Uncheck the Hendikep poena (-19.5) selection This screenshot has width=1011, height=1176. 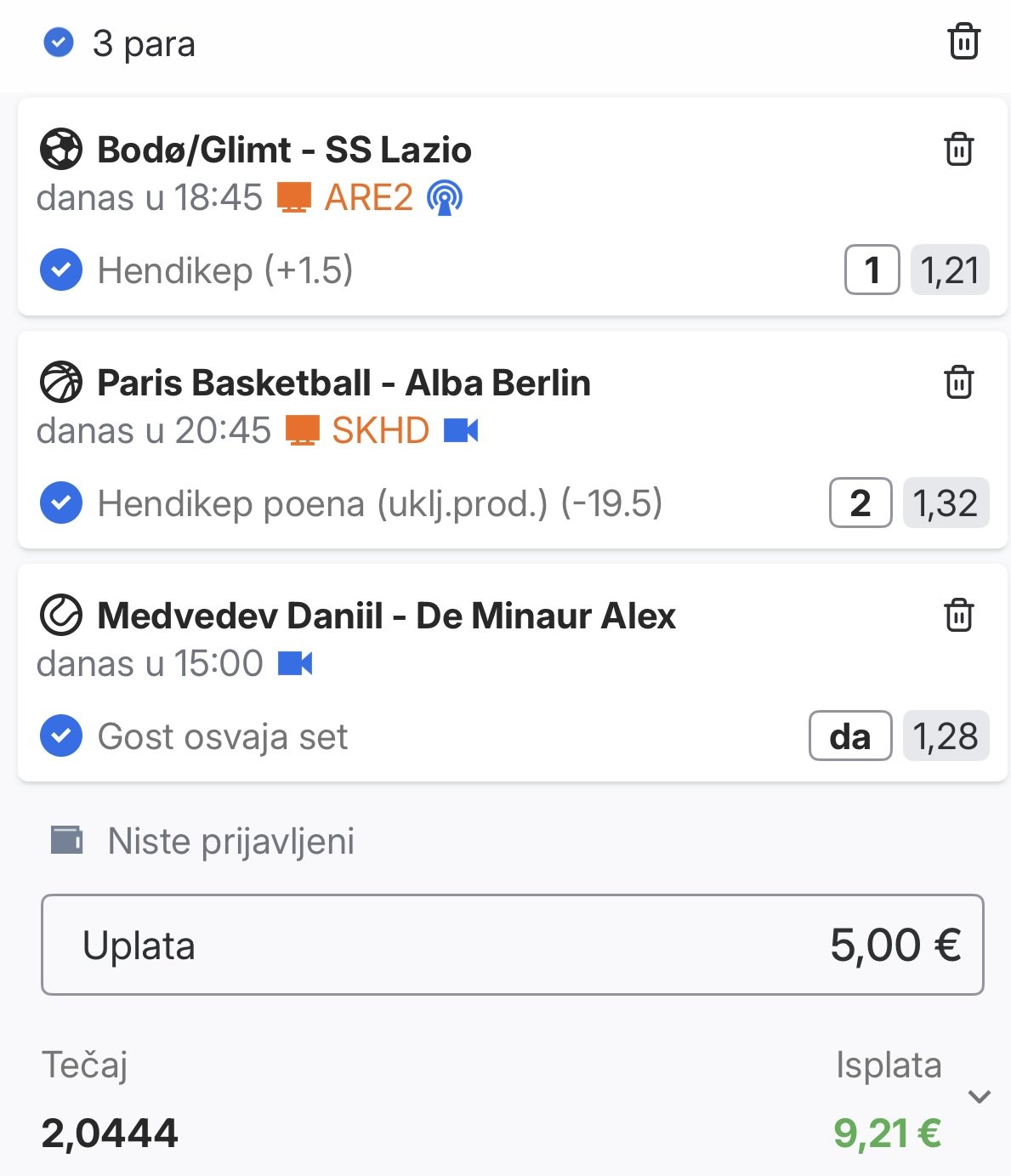[61, 503]
